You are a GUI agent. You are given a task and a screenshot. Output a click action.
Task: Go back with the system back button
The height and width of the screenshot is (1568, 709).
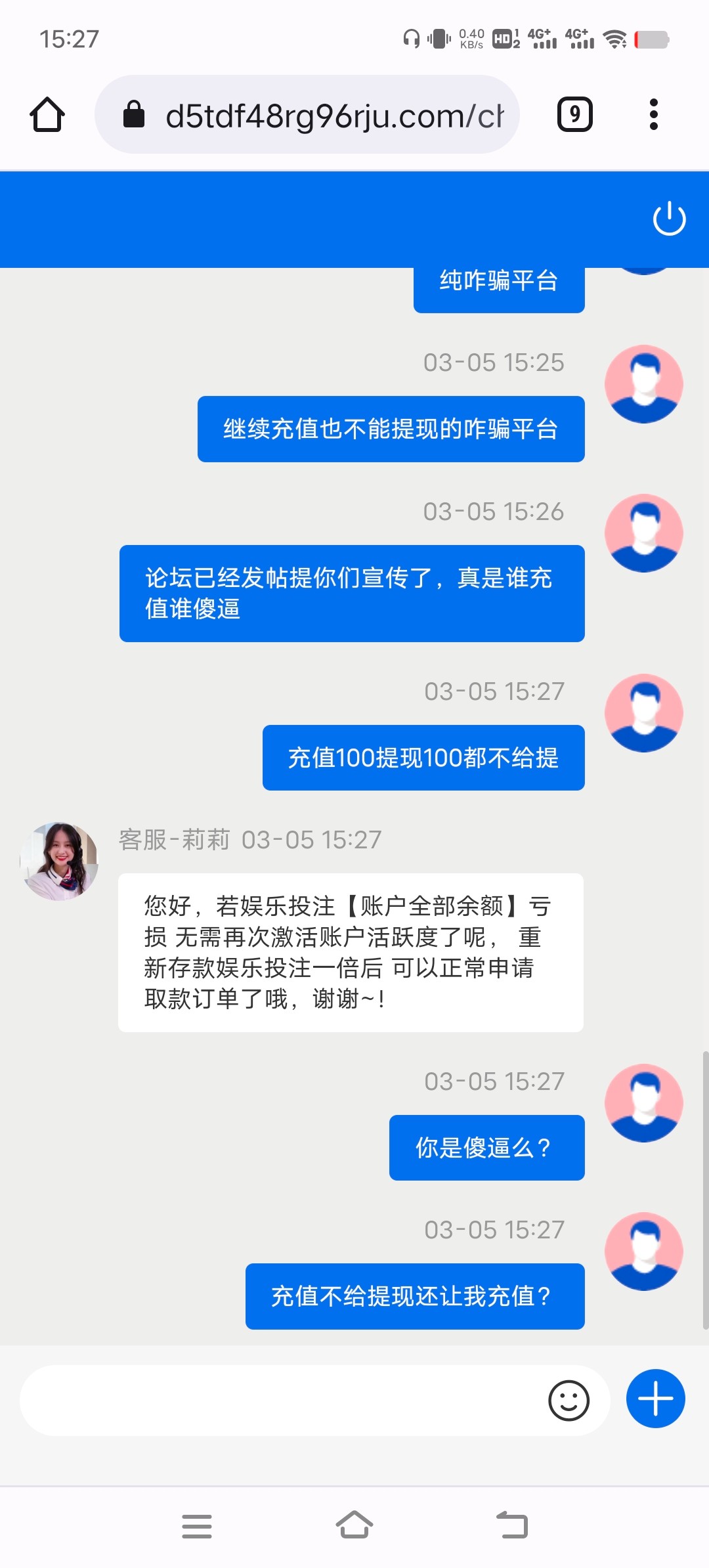click(x=512, y=1526)
